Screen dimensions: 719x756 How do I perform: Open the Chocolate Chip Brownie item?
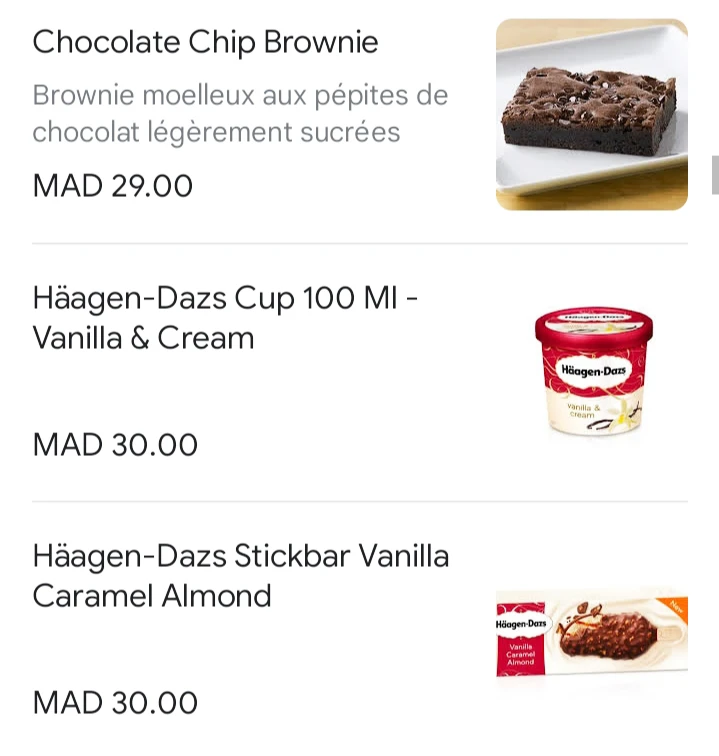click(205, 43)
